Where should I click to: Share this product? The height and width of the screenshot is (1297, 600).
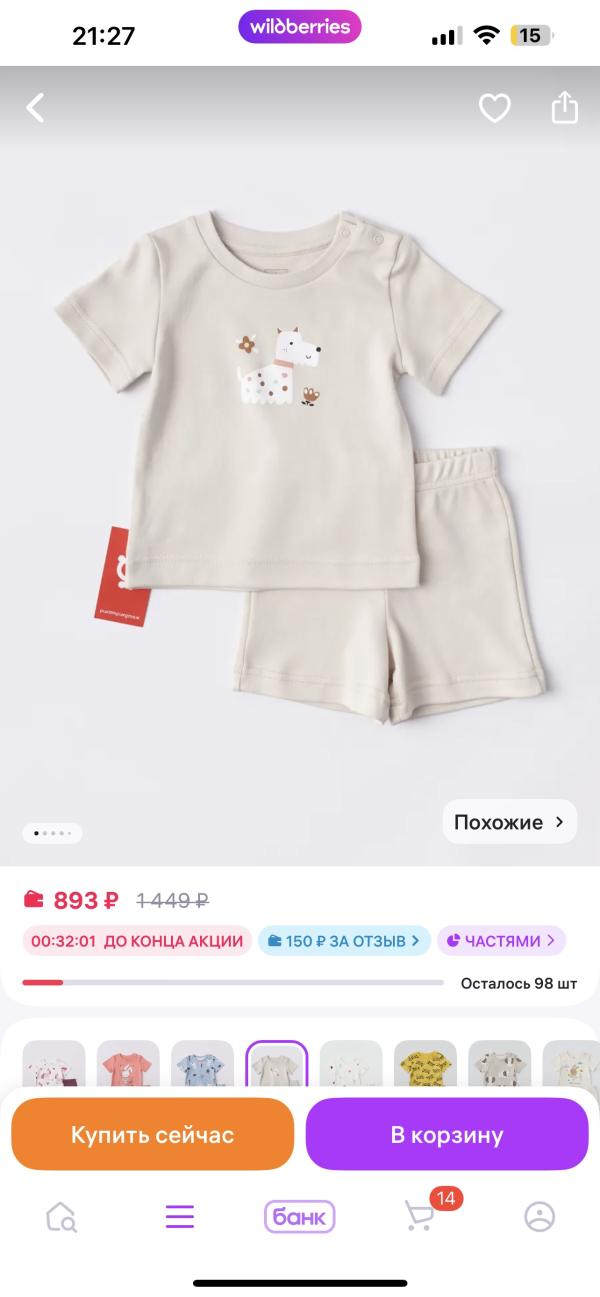tap(565, 107)
